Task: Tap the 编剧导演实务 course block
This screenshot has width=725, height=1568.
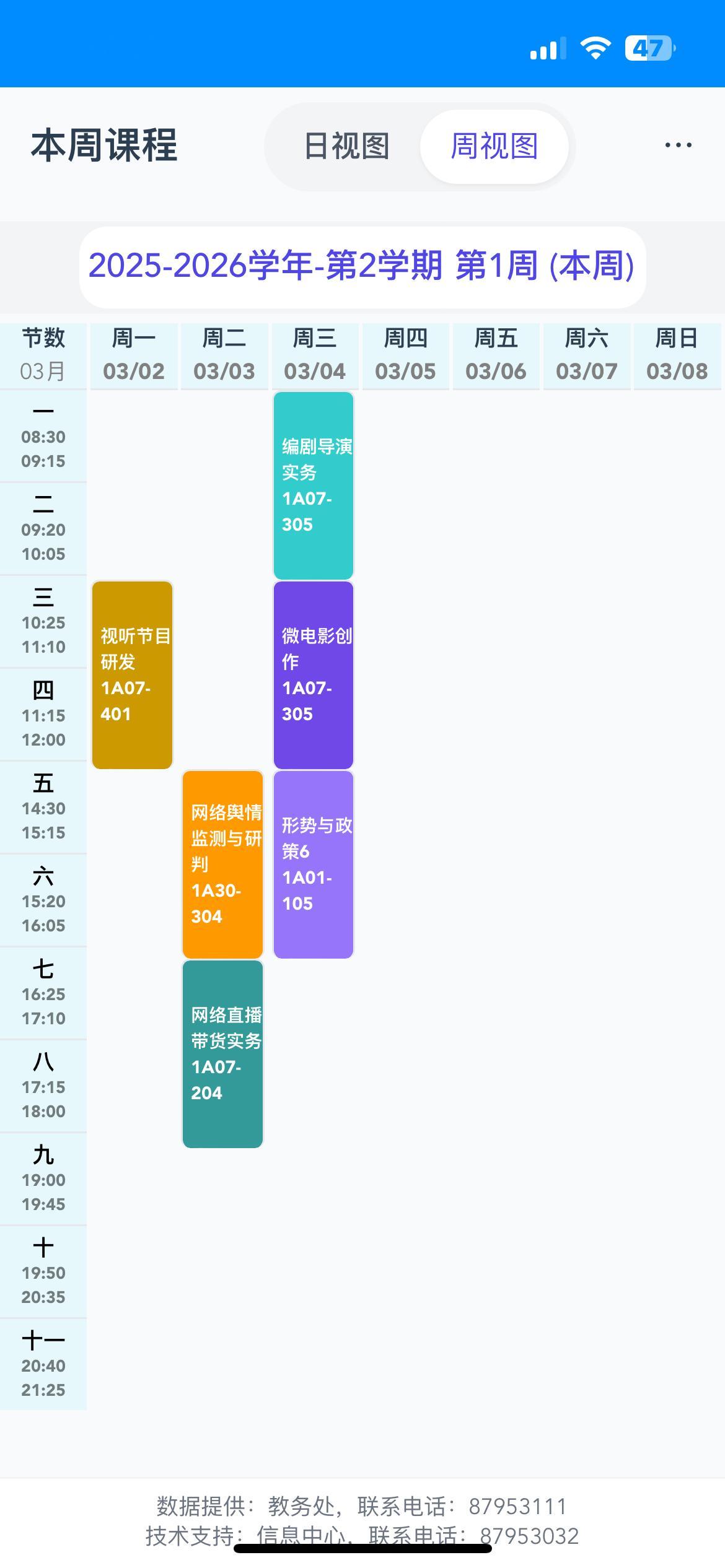Action: pos(313,483)
